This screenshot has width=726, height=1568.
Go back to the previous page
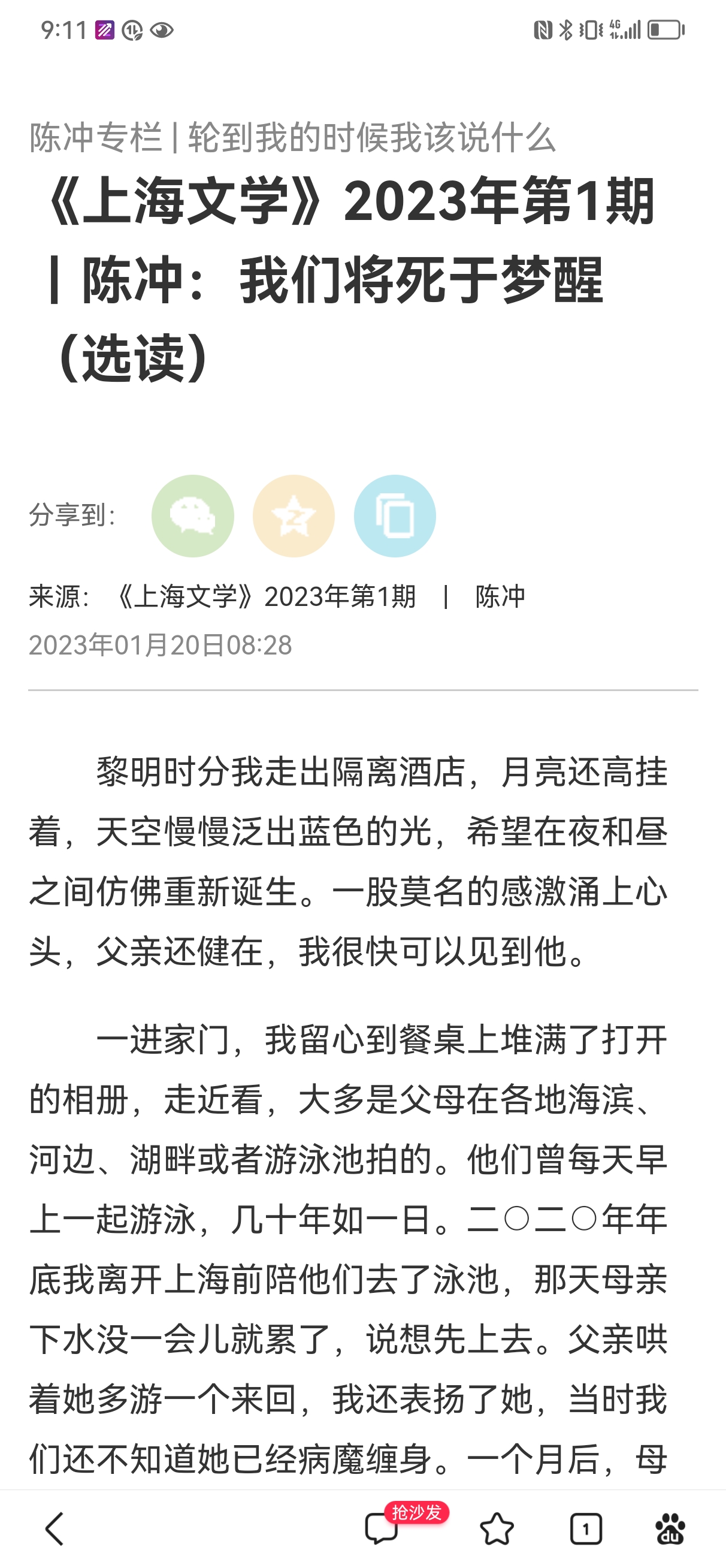[55, 1528]
